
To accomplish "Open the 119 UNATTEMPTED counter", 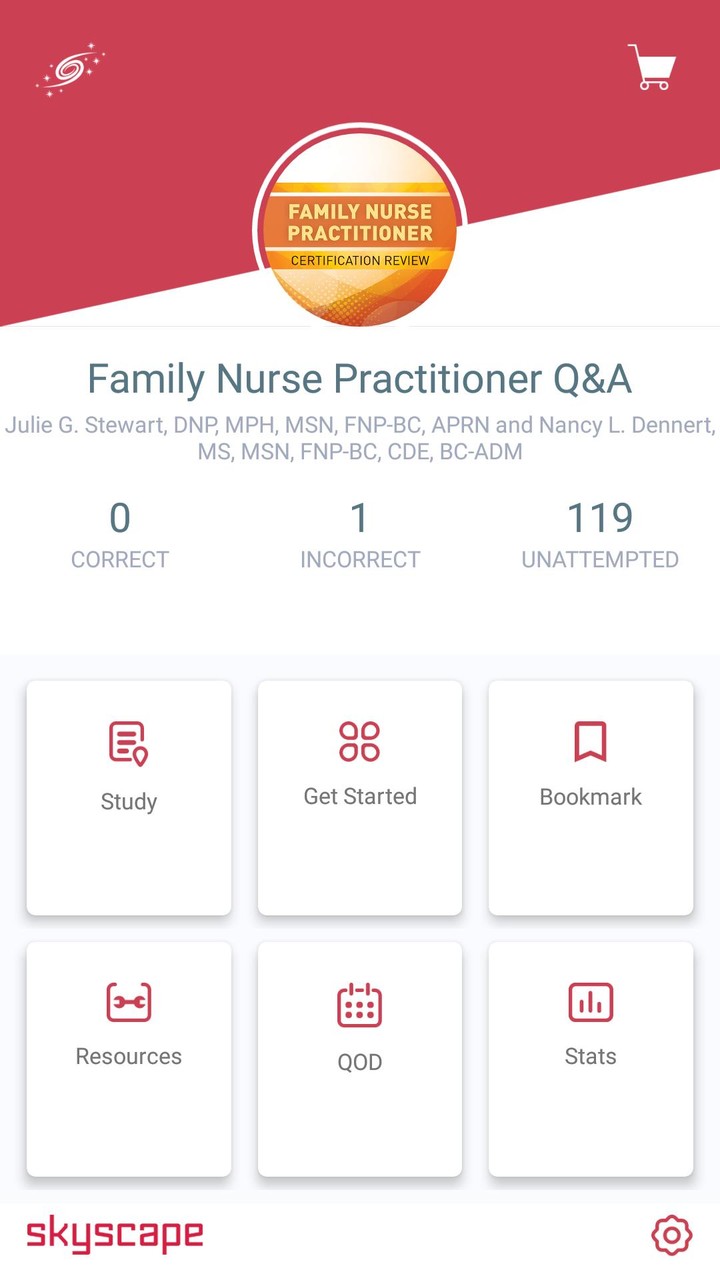I will click(600, 533).
